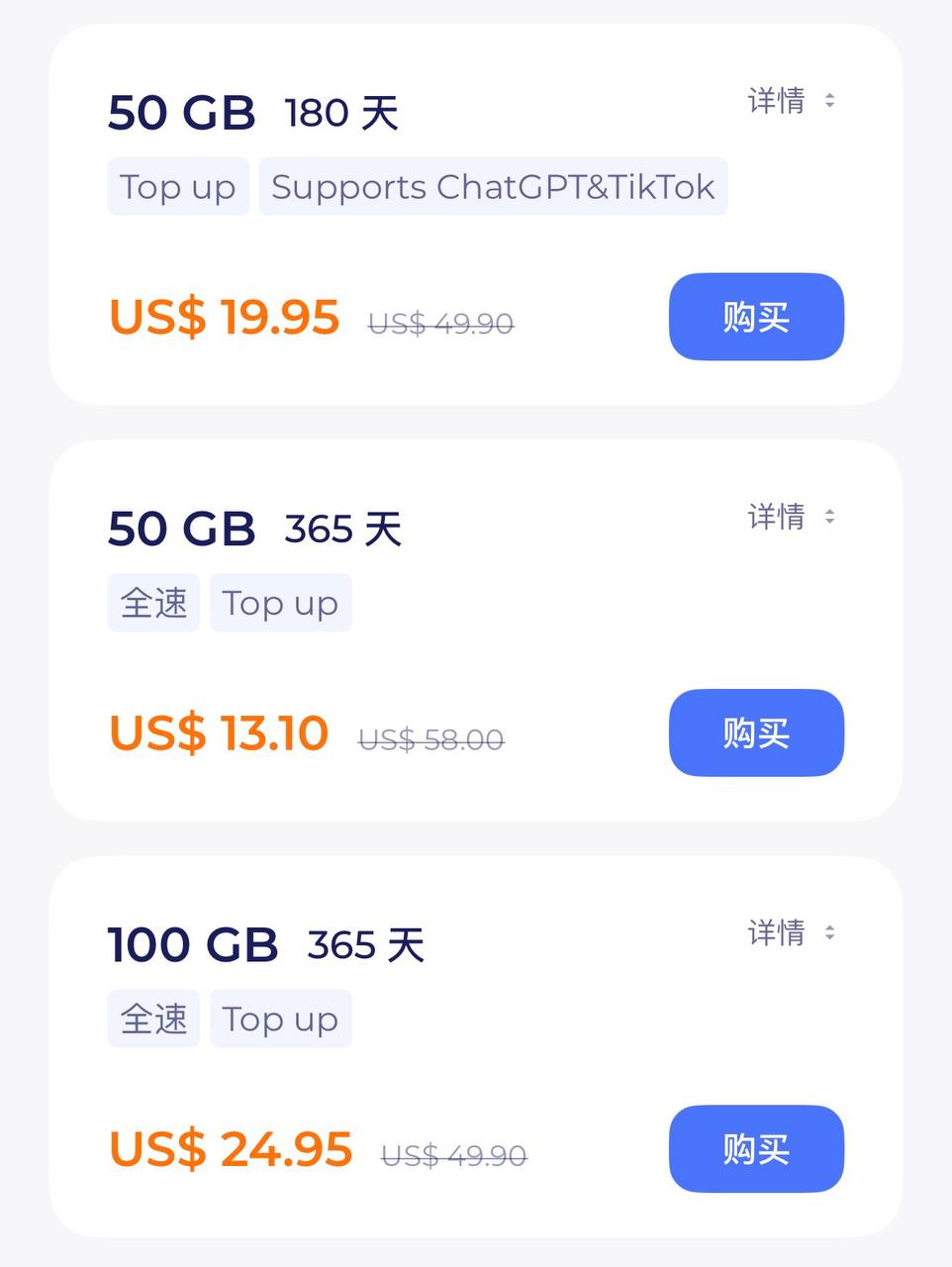Open the 50 GB 365 天 plan card

point(475,633)
